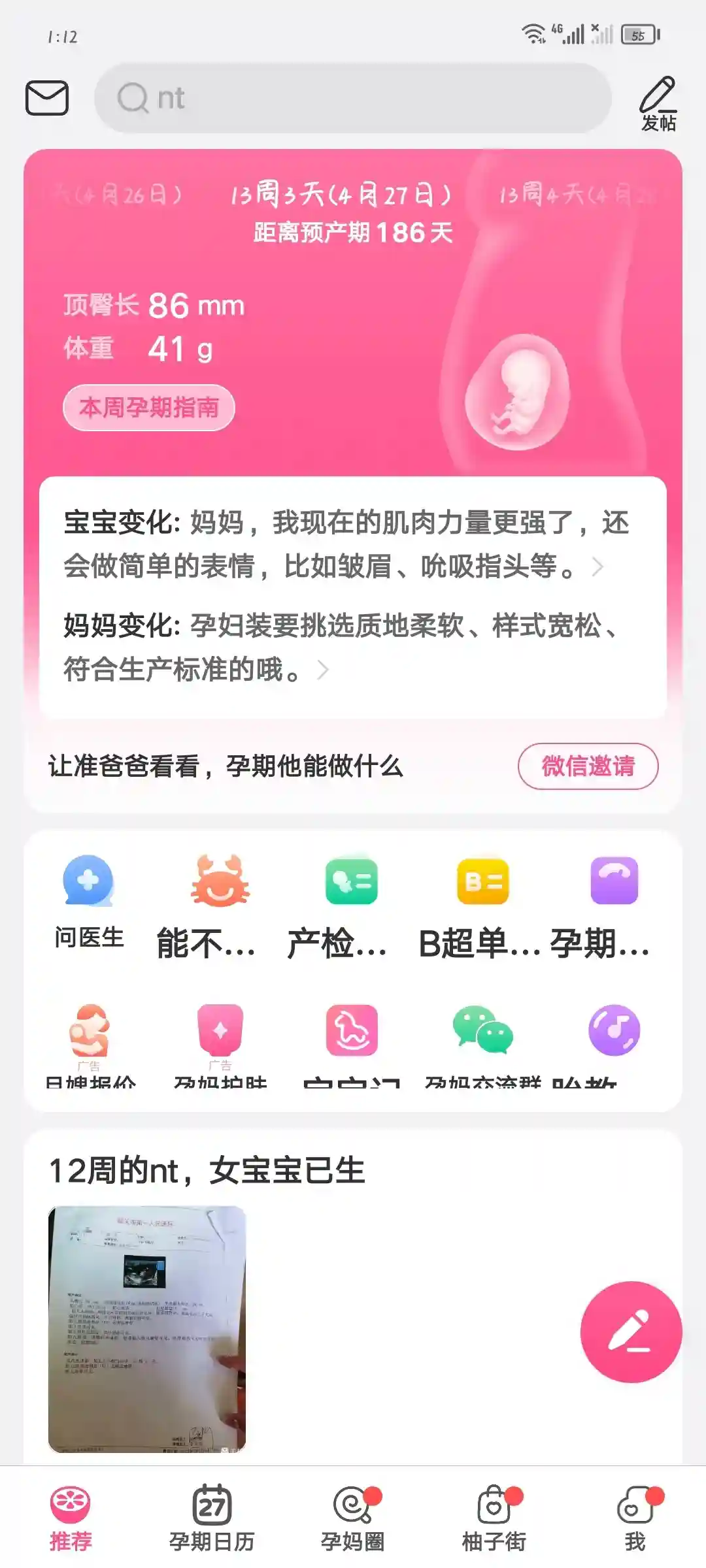Open the purple 孕期 tool icon
The image size is (706, 1568).
click(x=613, y=905)
